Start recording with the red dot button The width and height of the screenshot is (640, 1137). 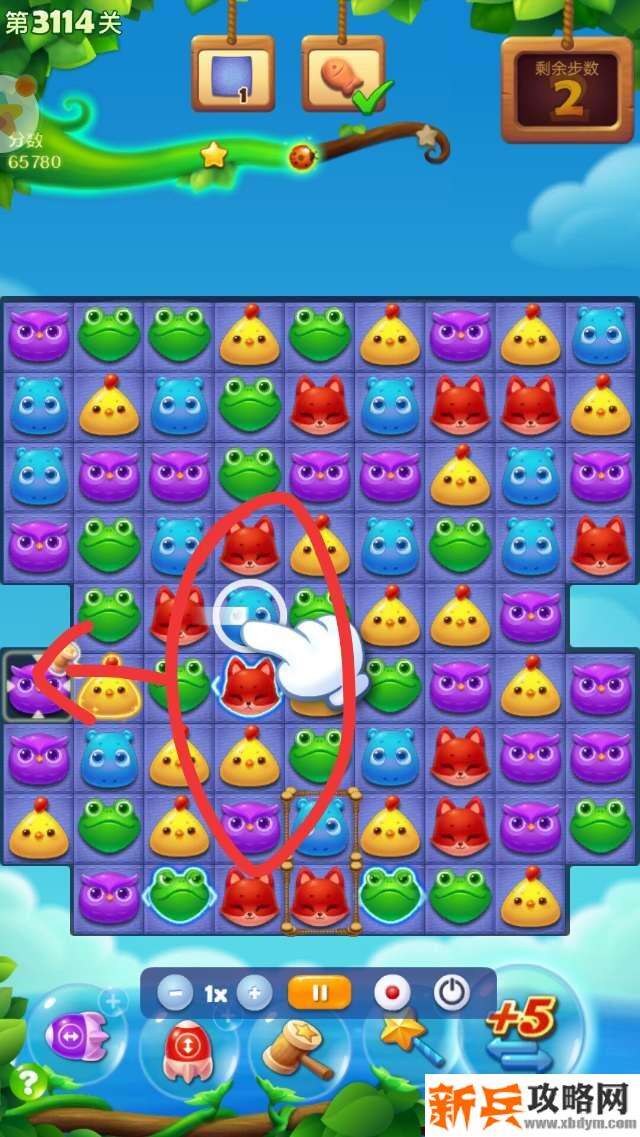click(x=392, y=993)
